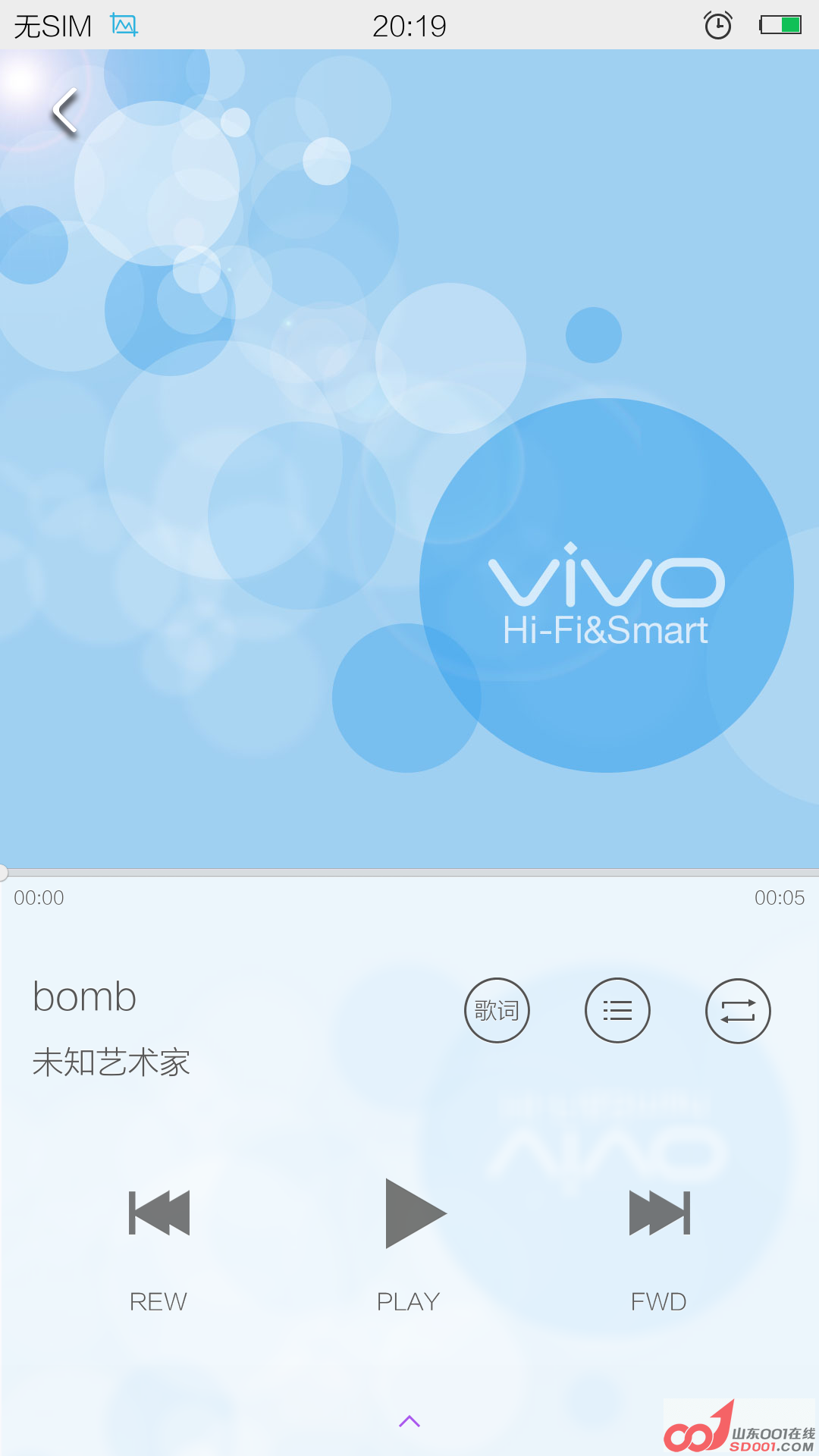The height and width of the screenshot is (1456, 819).
Task: Open the playlist queue icon
Action: [617, 1010]
